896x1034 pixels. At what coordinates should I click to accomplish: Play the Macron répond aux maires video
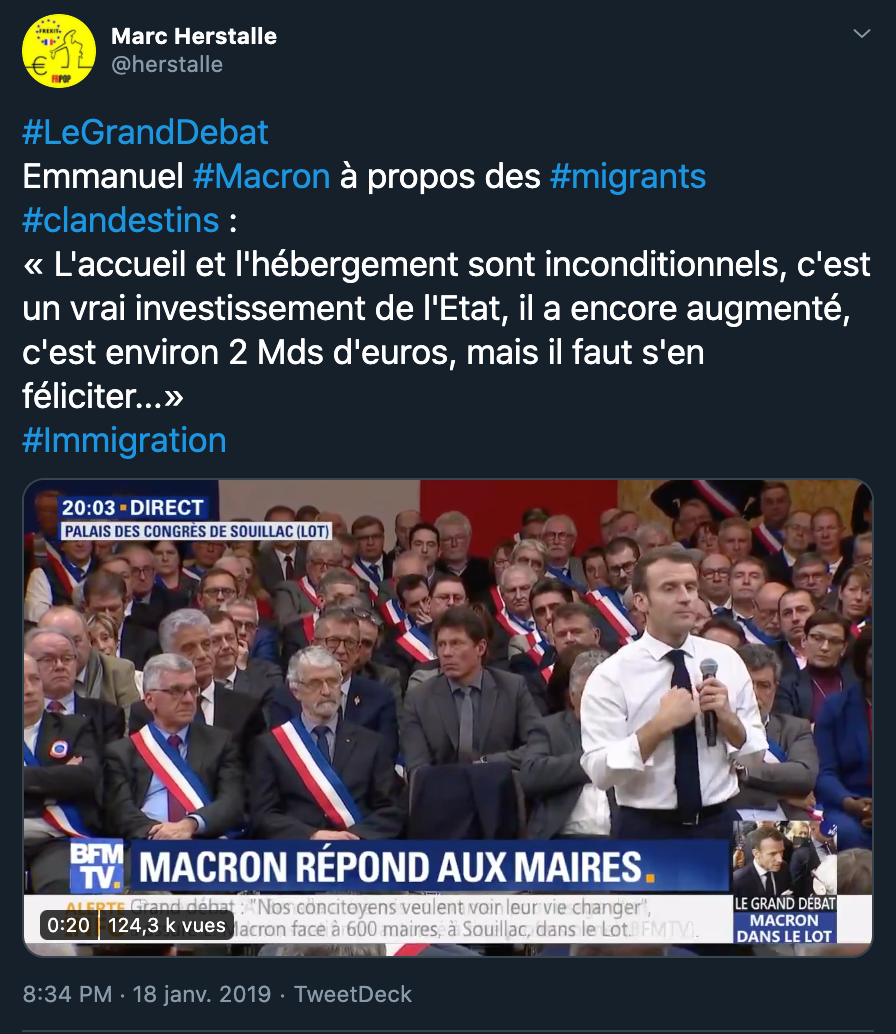(447, 717)
